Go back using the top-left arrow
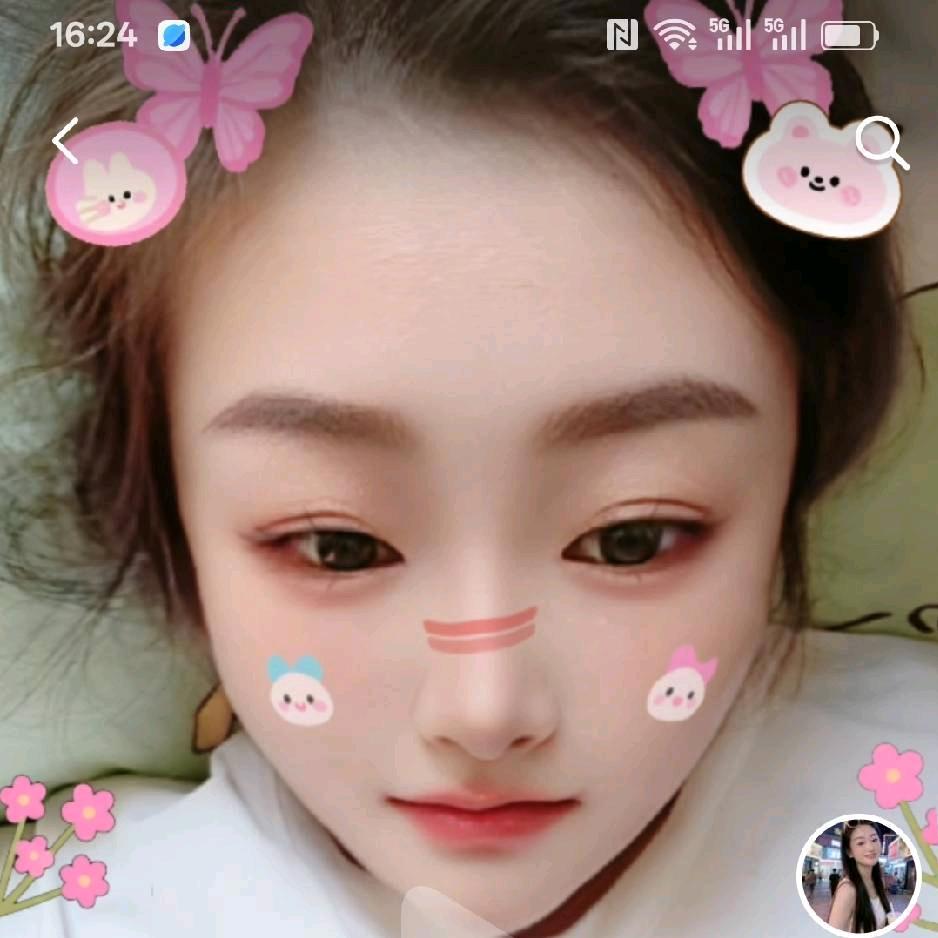 (66, 141)
